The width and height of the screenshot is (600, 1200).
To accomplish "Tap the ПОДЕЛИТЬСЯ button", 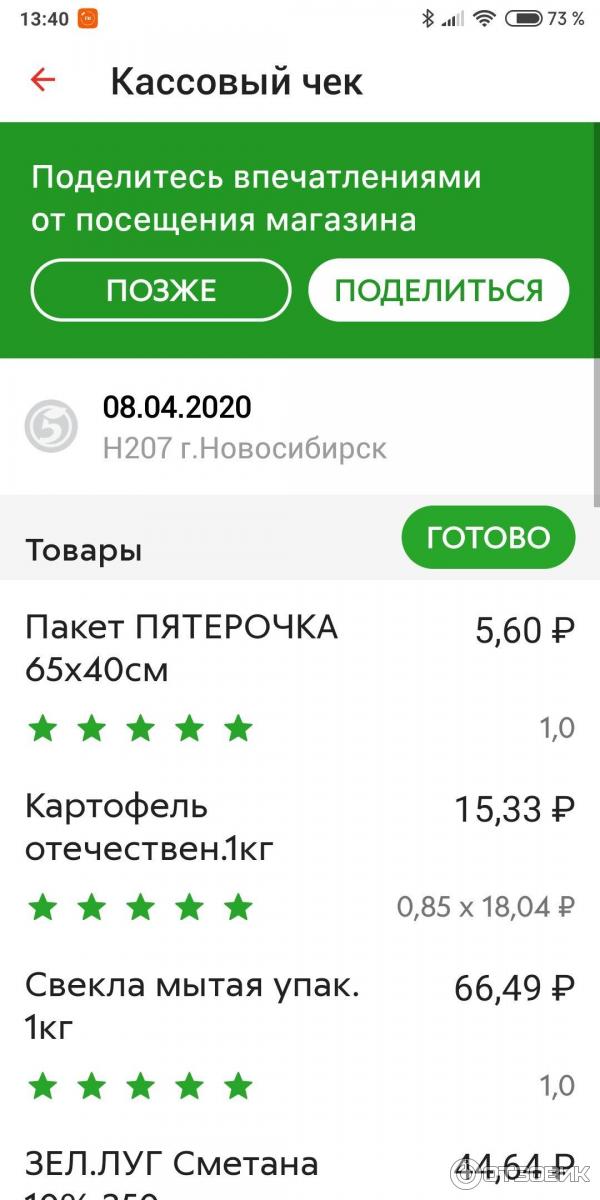I will pos(438,290).
